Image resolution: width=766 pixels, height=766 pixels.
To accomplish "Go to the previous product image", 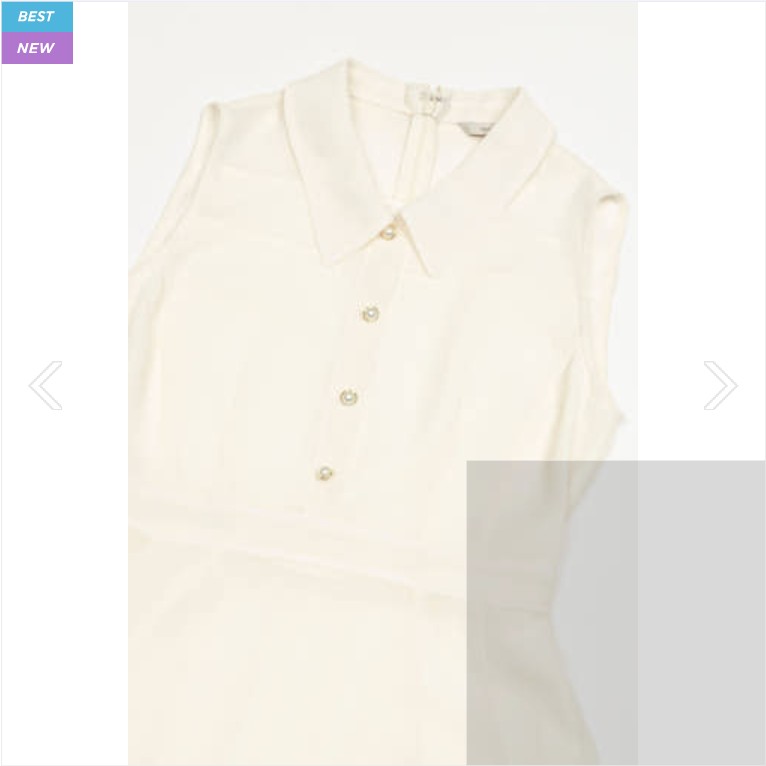I will (45, 385).
